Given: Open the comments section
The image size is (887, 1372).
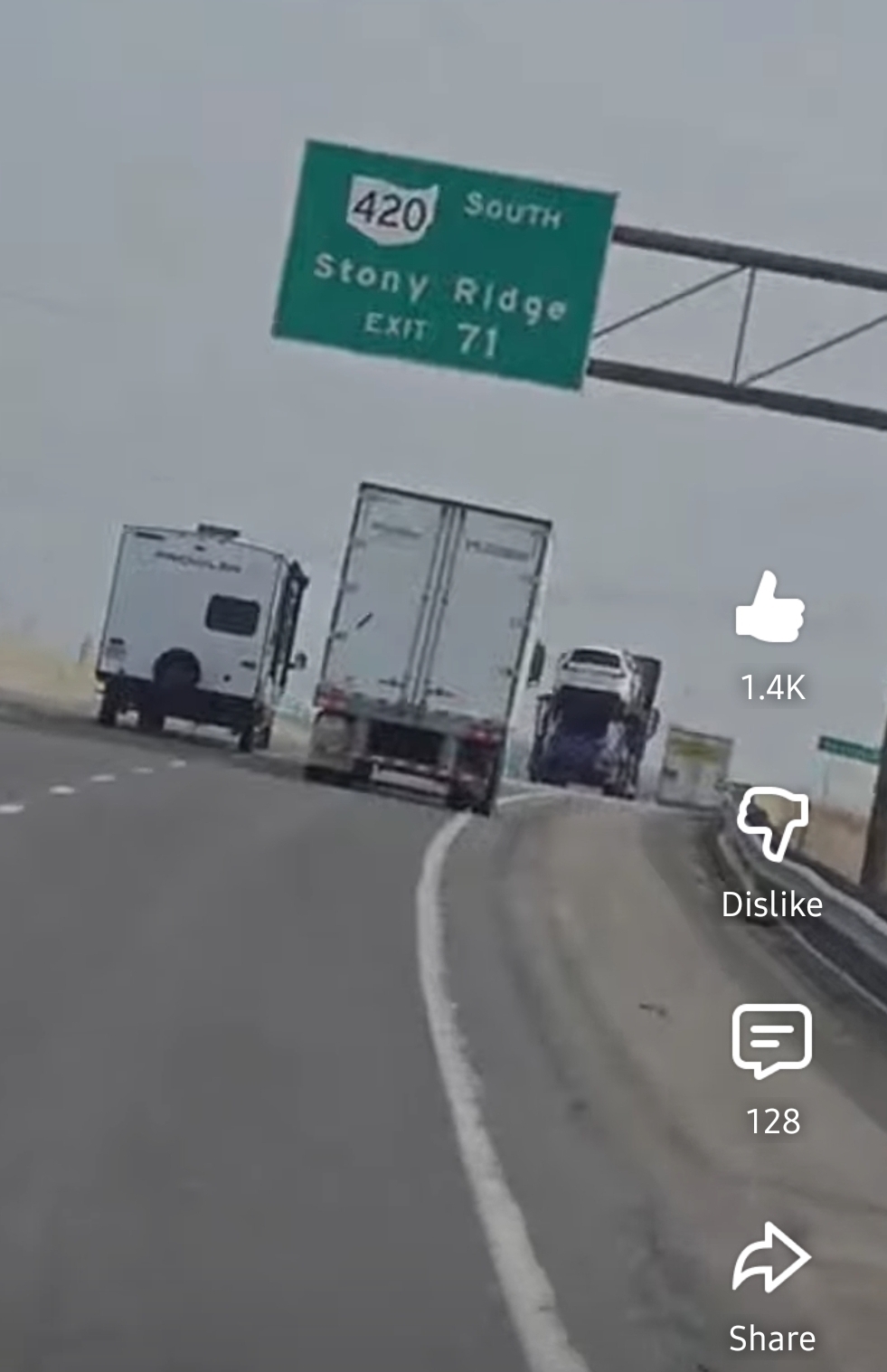Looking at the screenshot, I should [771, 1041].
